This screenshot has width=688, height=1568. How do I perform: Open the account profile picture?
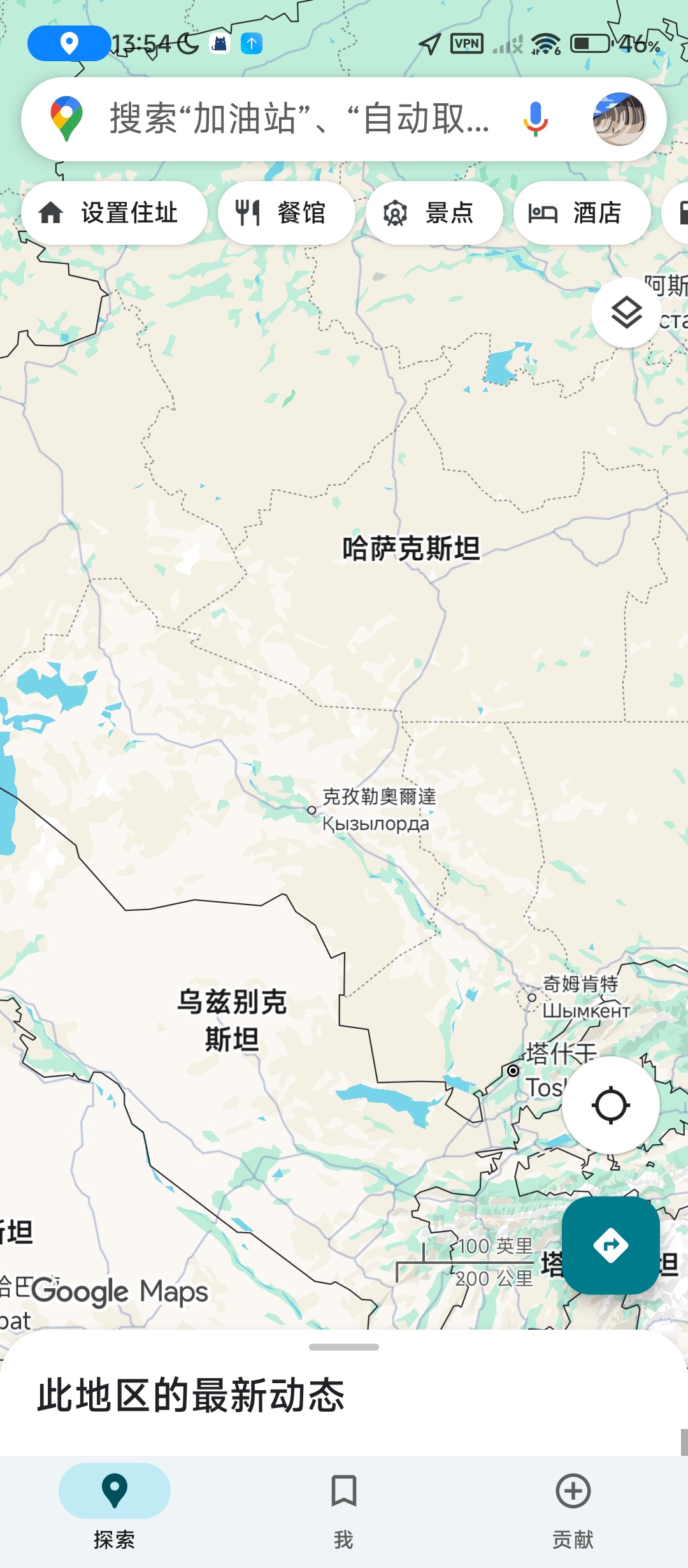619,119
